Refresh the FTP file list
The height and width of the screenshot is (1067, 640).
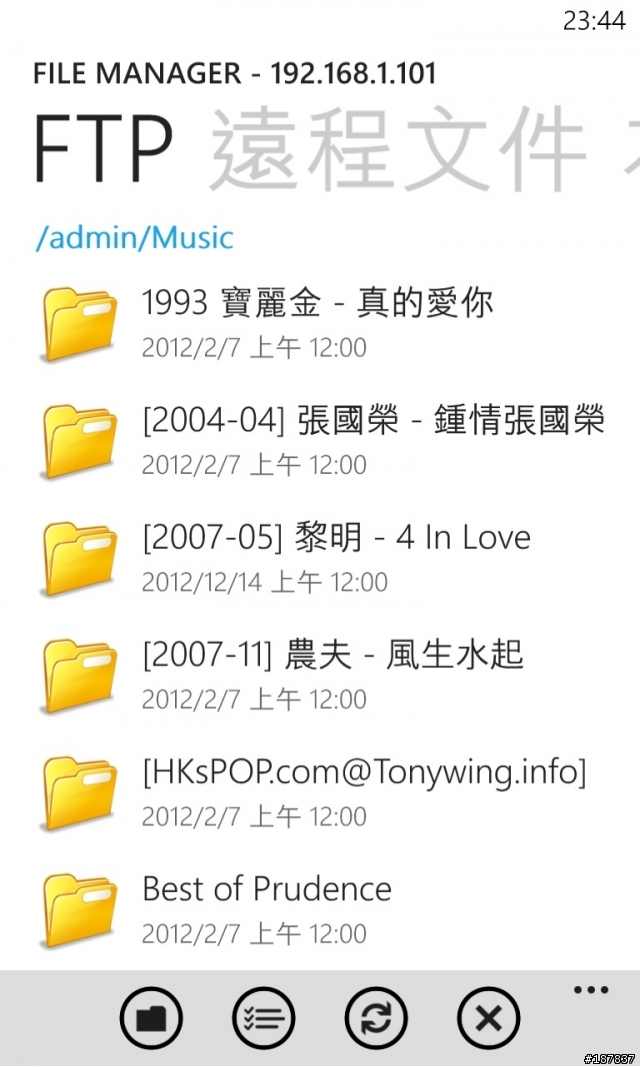click(x=376, y=1019)
